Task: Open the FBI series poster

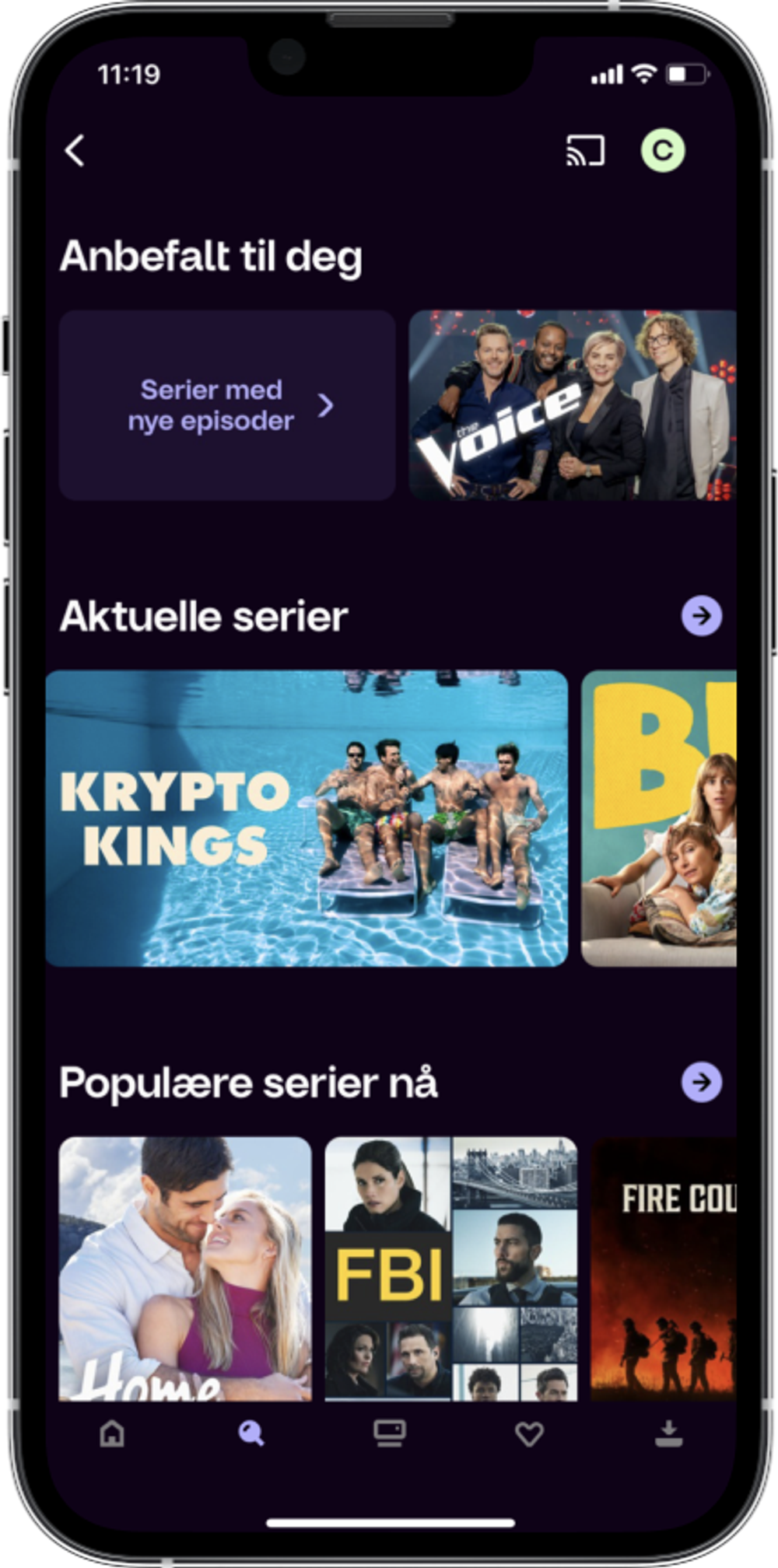Action: [x=451, y=1268]
